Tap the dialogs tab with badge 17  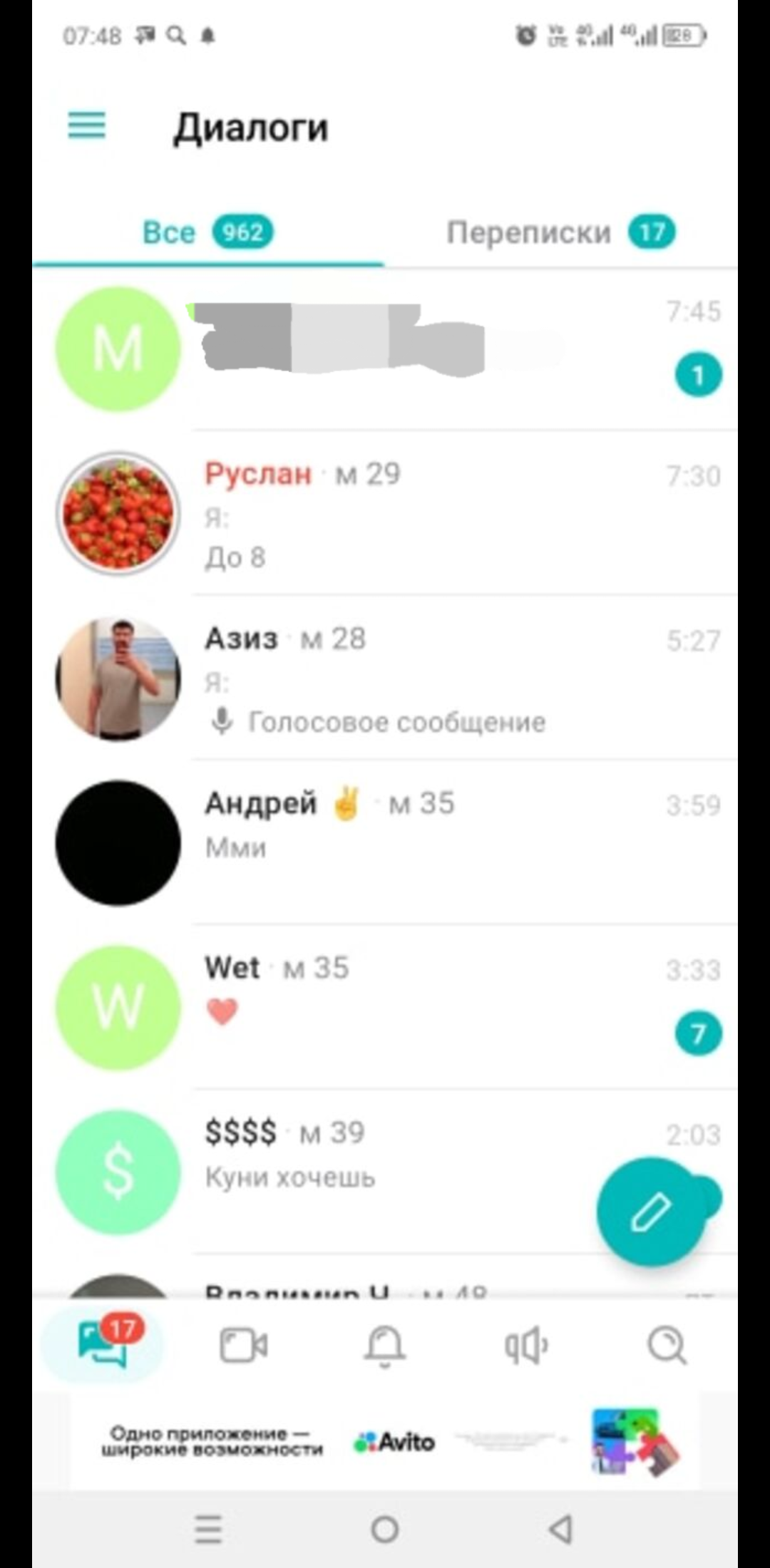click(103, 1344)
